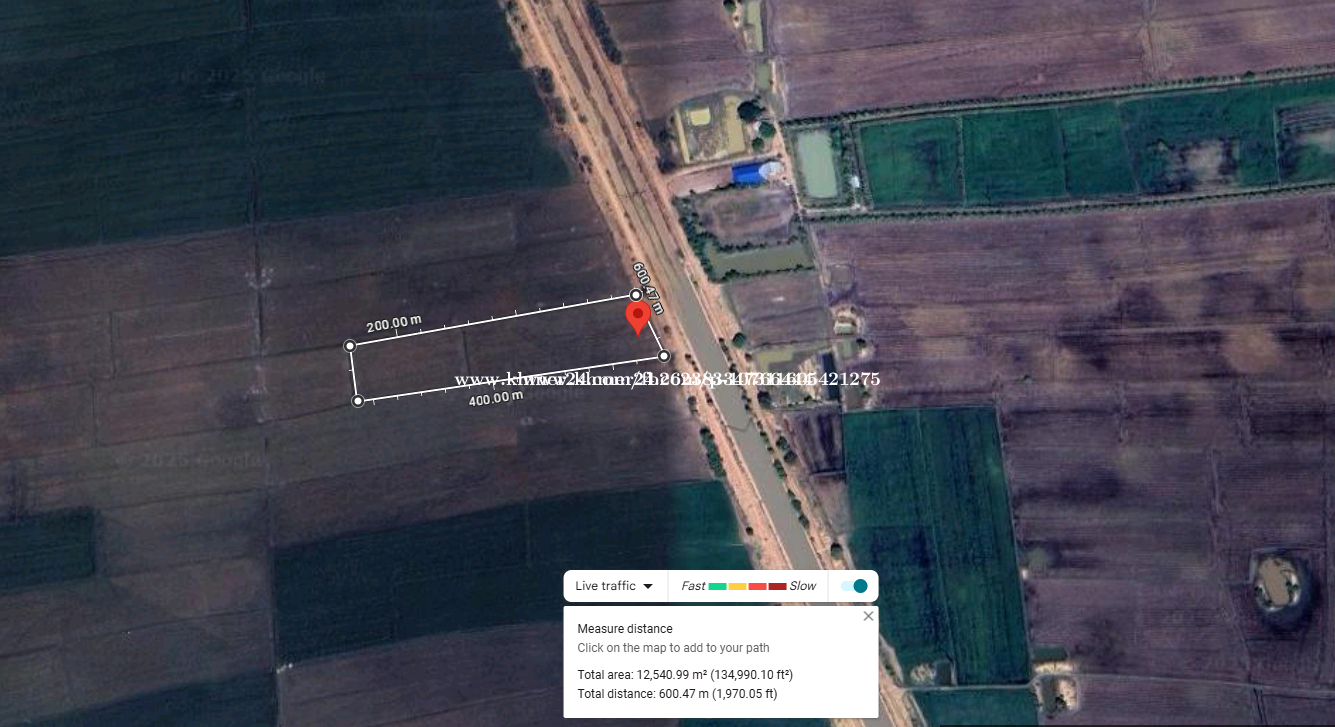Close the Measure distance panel
Image resolution: width=1335 pixels, height=727 pixels.
click(x=868, y=616)
